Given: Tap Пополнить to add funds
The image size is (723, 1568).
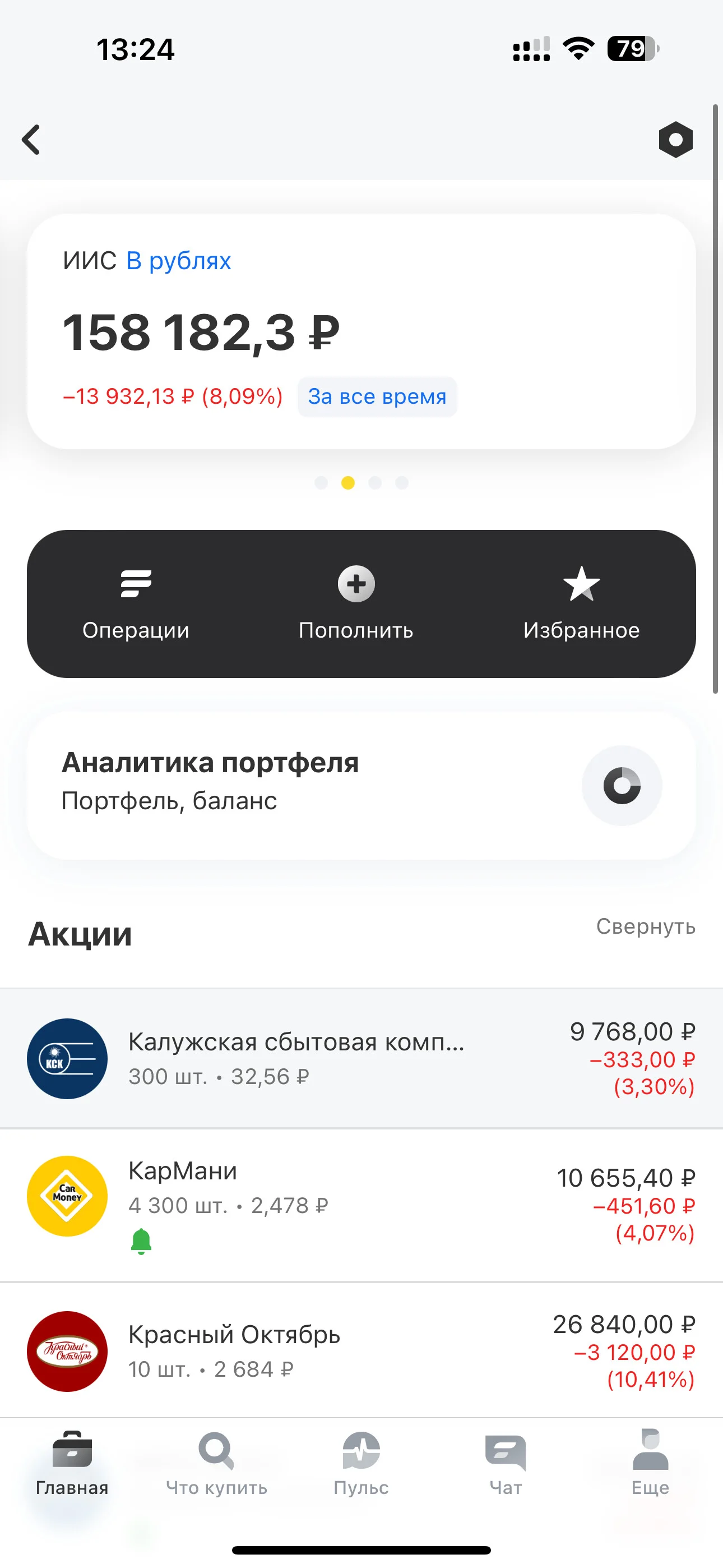Looking at the screenshot, I should pyautogui.click(x=356, y=604).
